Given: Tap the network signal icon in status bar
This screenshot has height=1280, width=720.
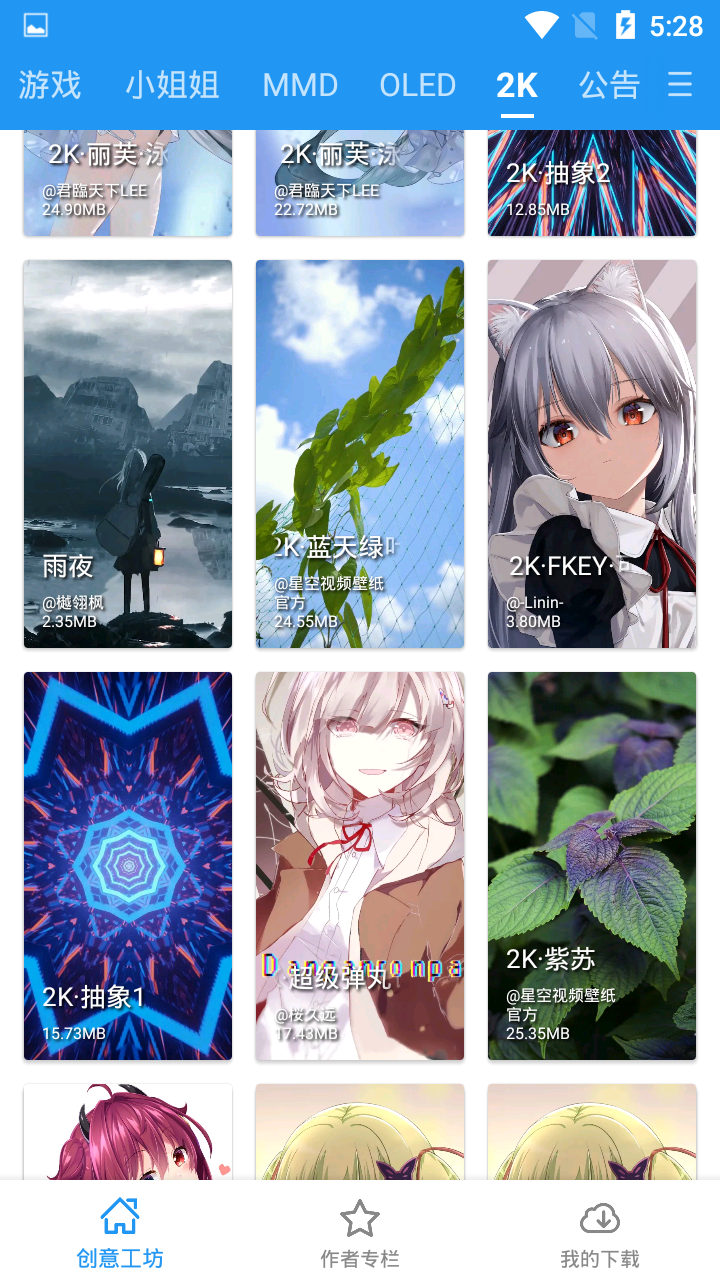Looking at the screenshot, I should [x=585, y=24].
